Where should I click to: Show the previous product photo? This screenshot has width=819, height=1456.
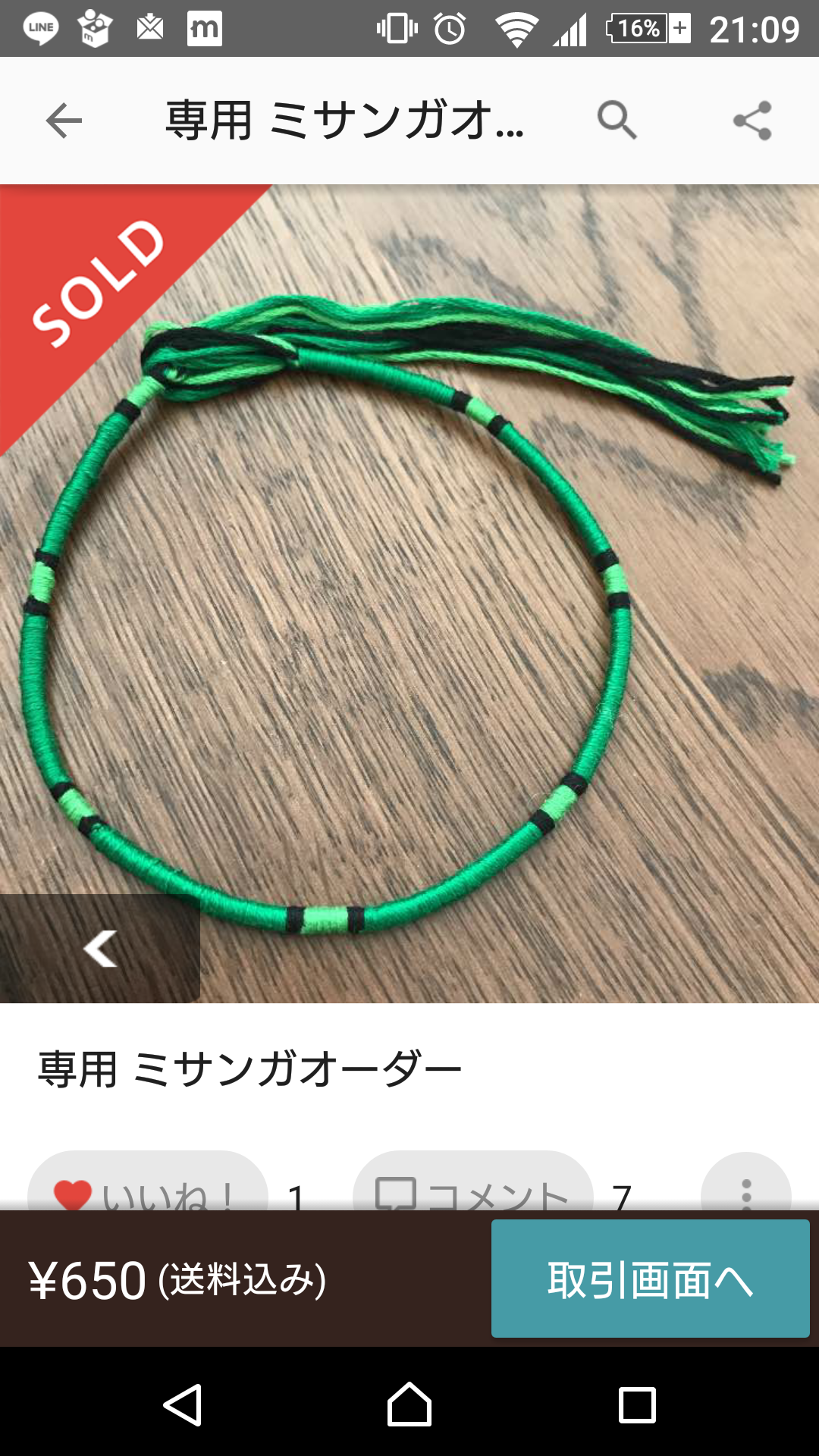[x=100, y=949]
